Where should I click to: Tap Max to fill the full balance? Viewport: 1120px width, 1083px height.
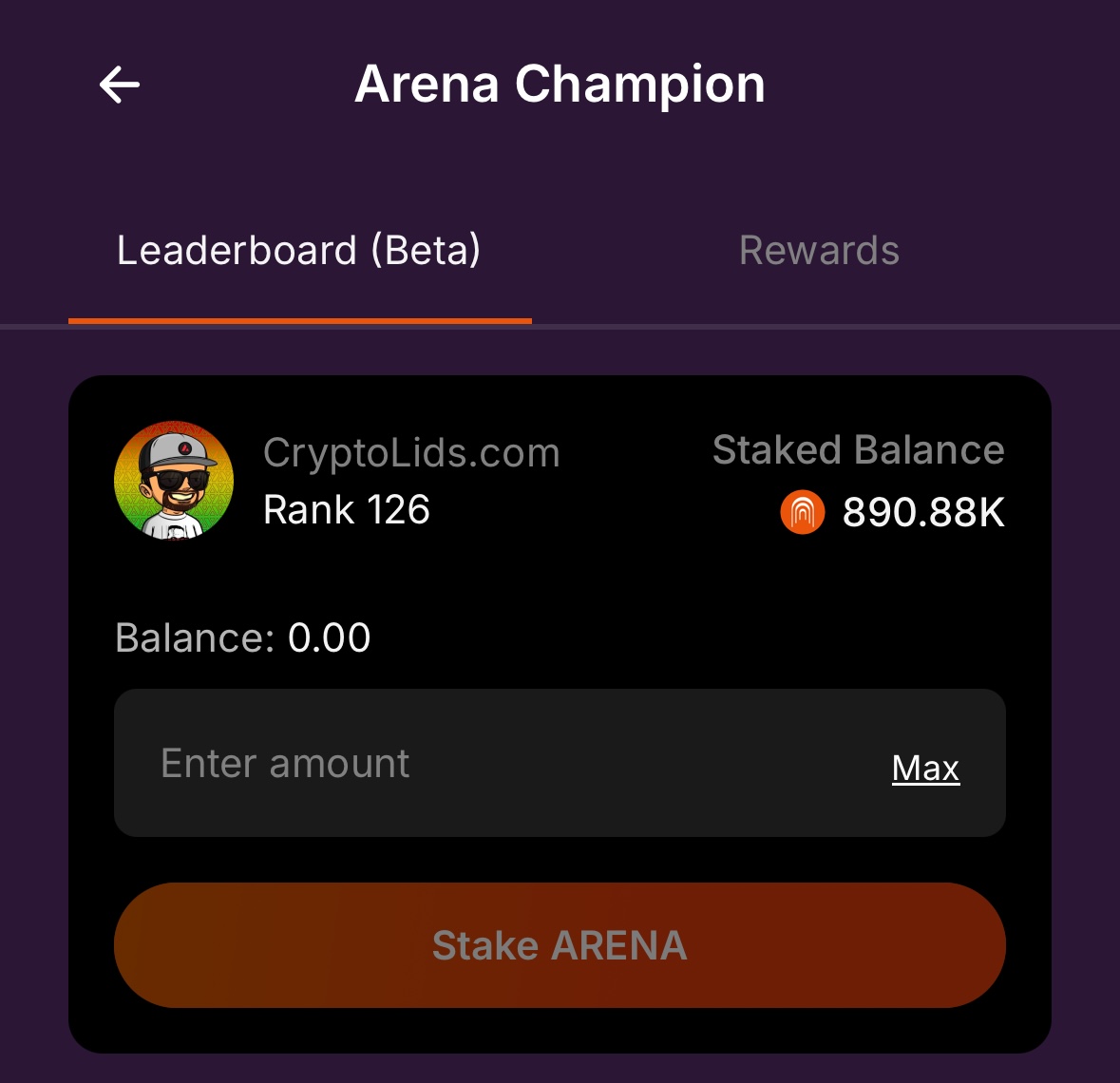(925, 768)
